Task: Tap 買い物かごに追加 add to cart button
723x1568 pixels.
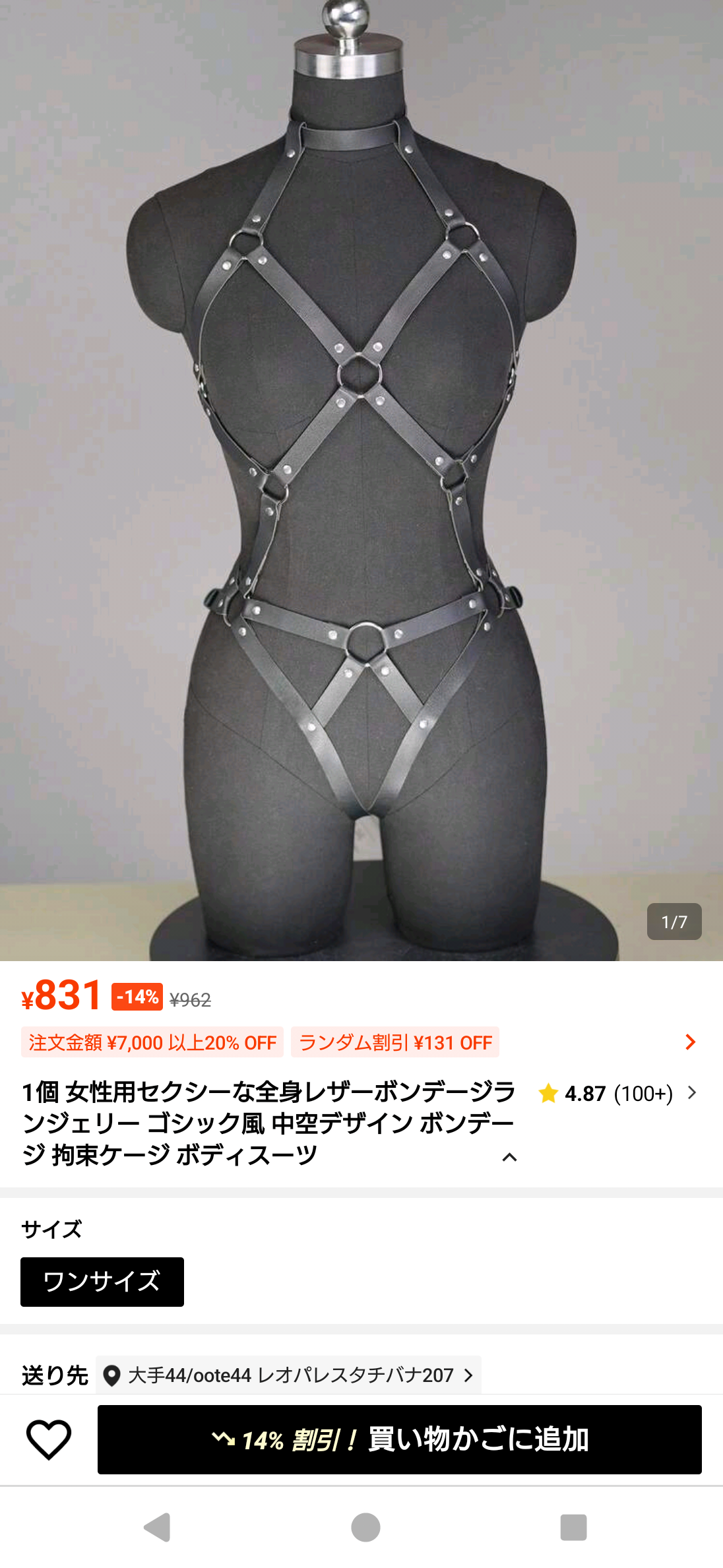Action: (x=399, y=1439)
